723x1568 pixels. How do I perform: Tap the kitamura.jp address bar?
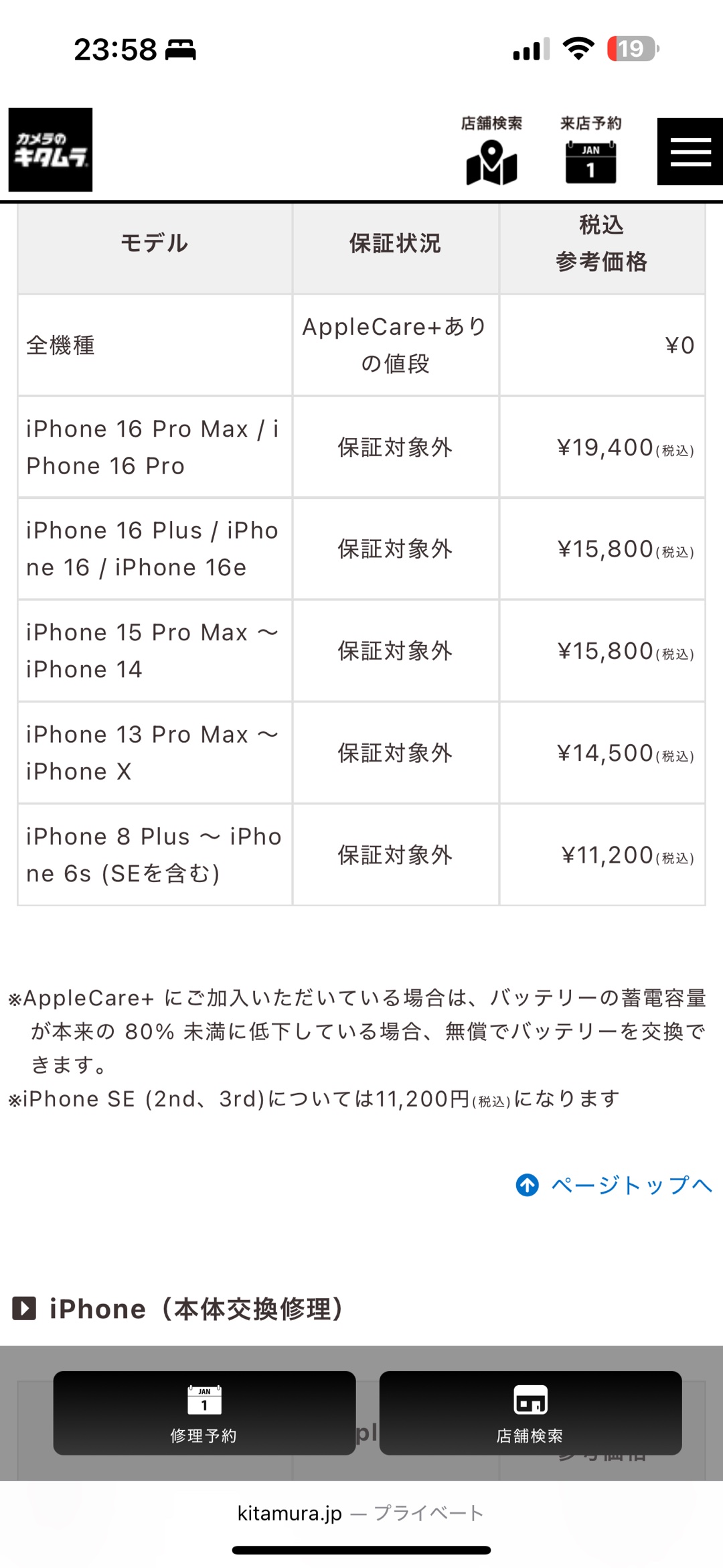click(x=360, y=1513)
